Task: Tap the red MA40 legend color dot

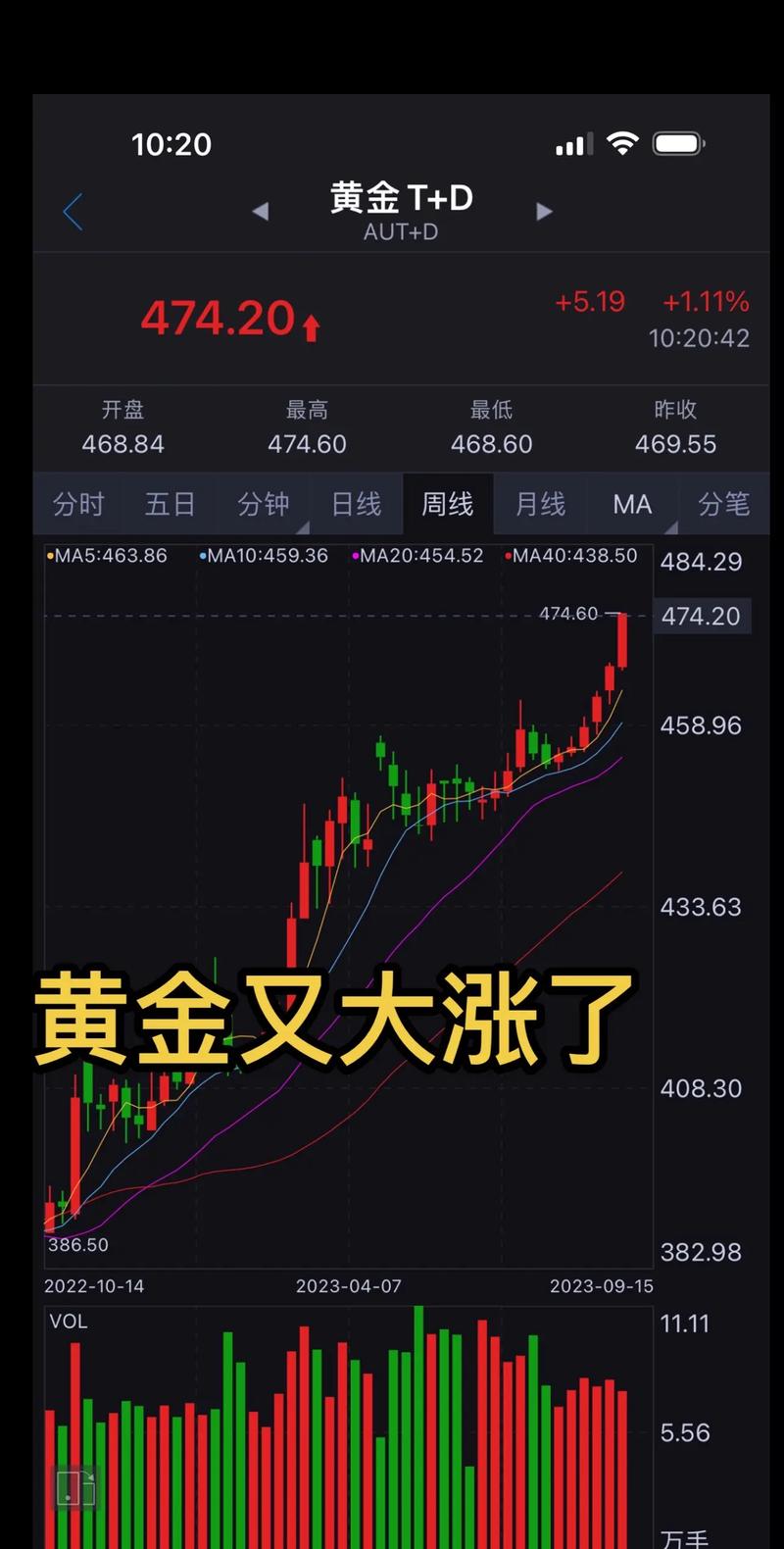Action: tap(508, 555)
